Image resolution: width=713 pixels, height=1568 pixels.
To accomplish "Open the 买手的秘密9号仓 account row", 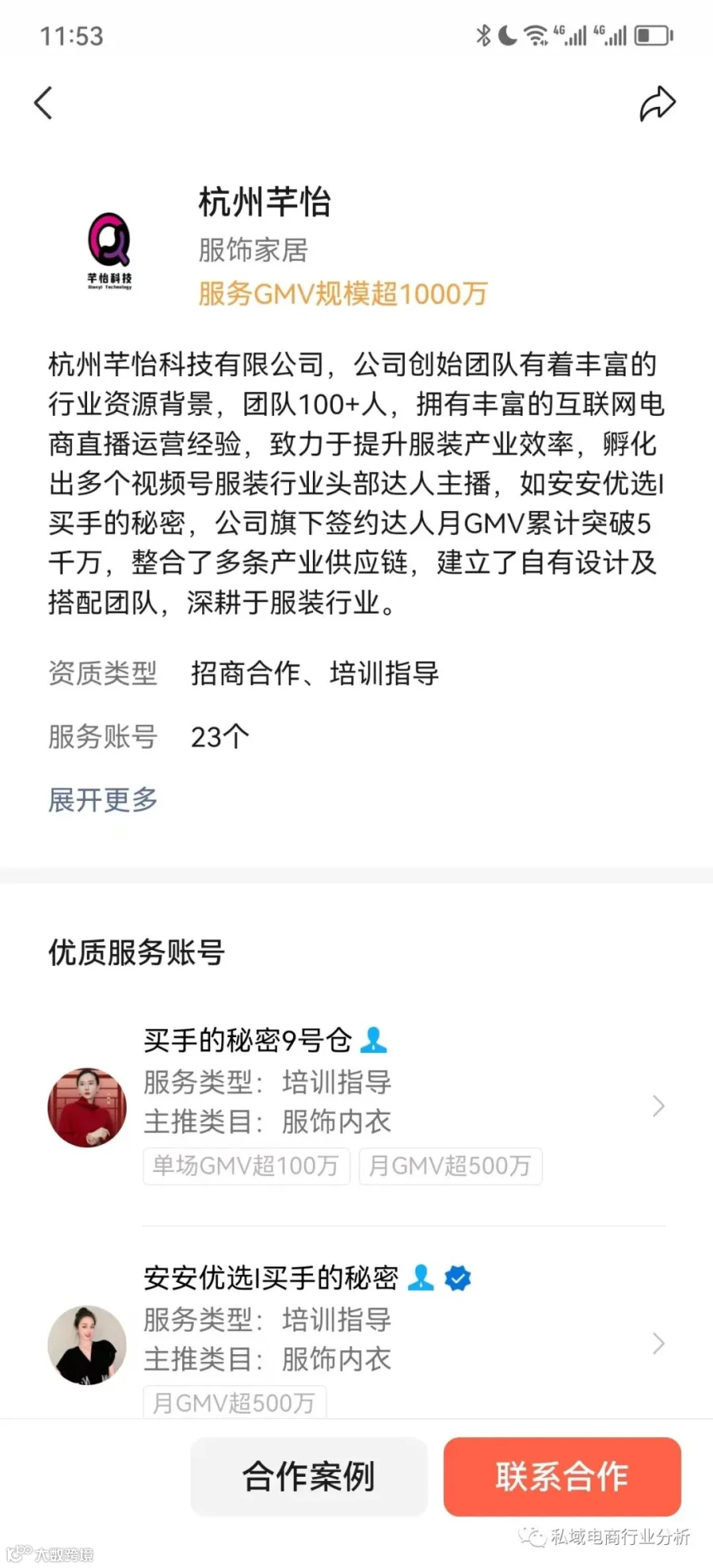I will pos(356,1106).
